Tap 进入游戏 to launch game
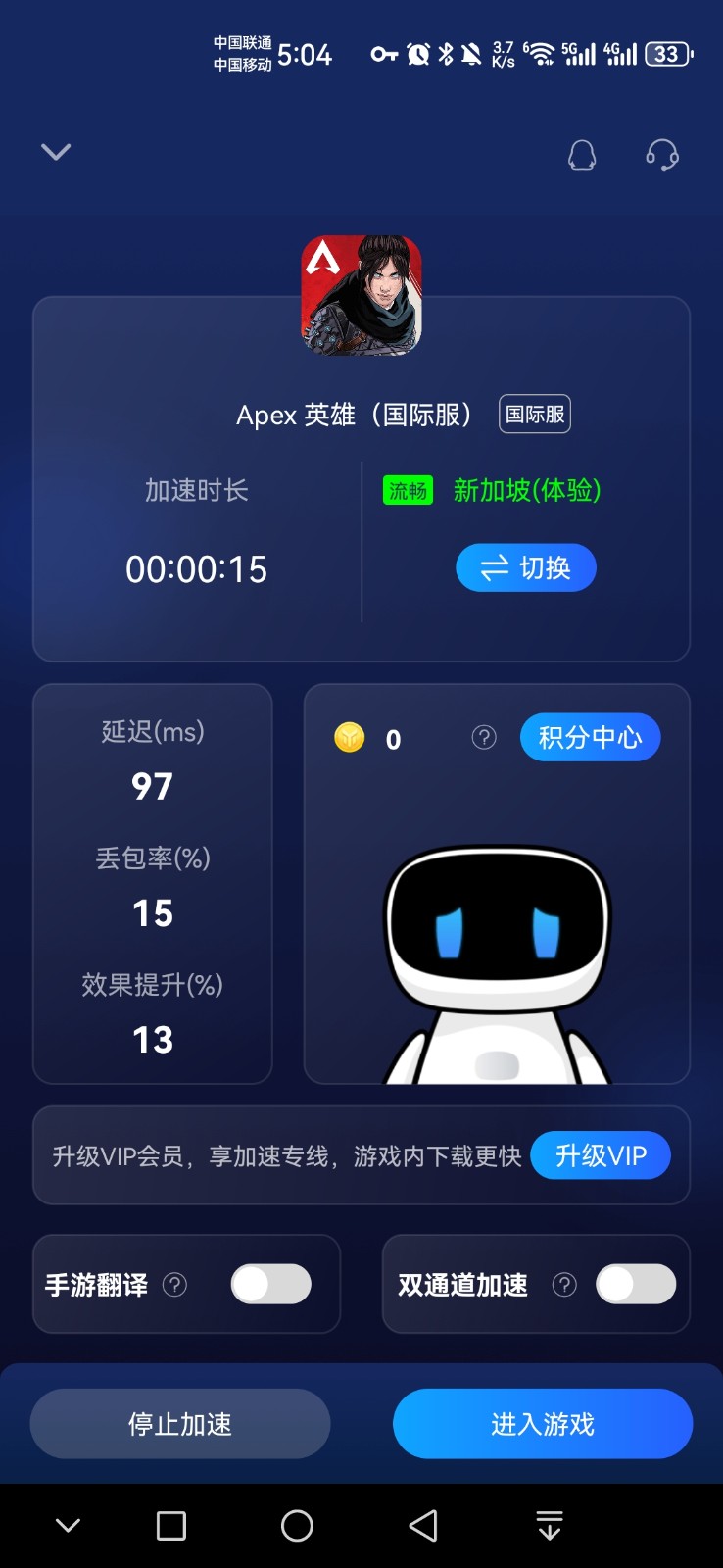 [x=542, y=1423]
